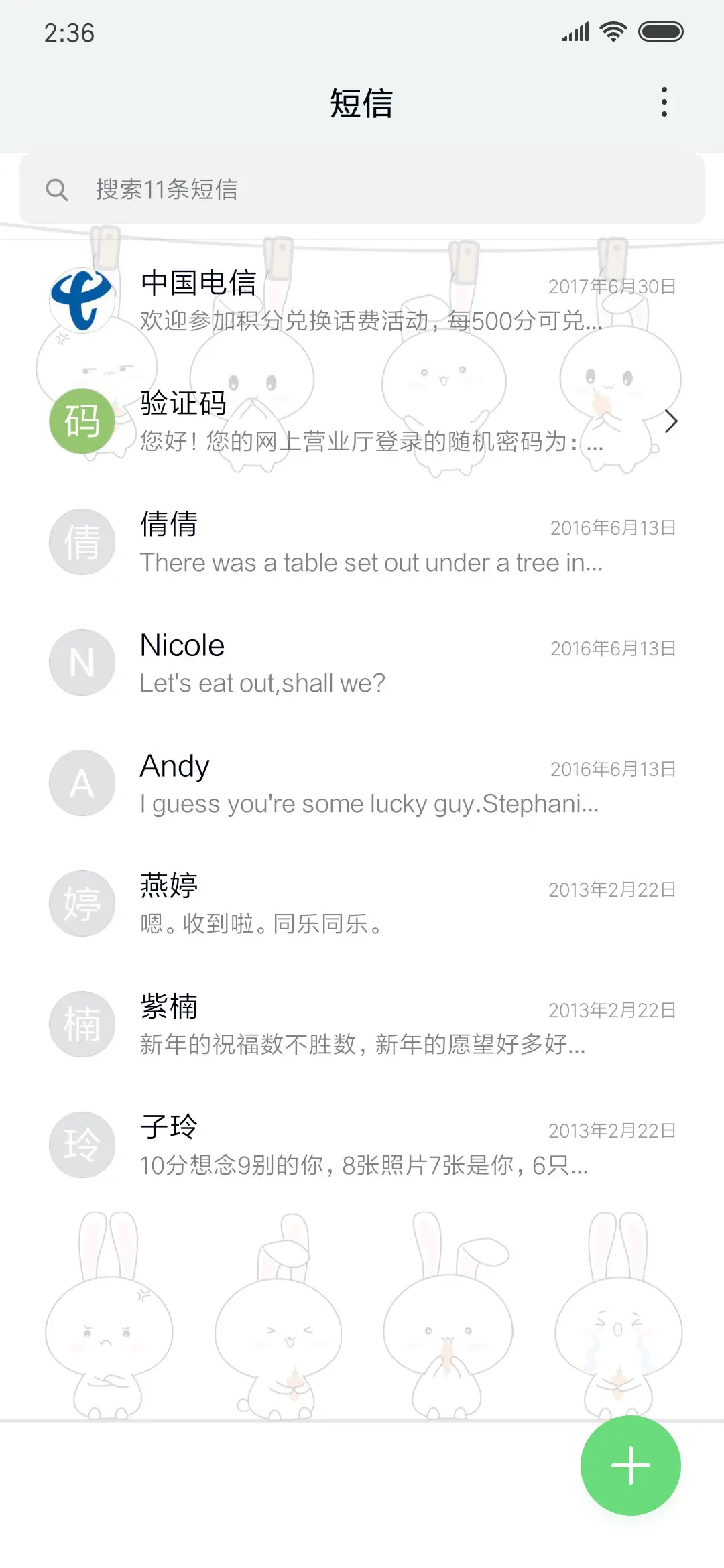Expand the 验证码 conversation chevron
This screenshot has width=724, height=1568.
click(672, 421)
